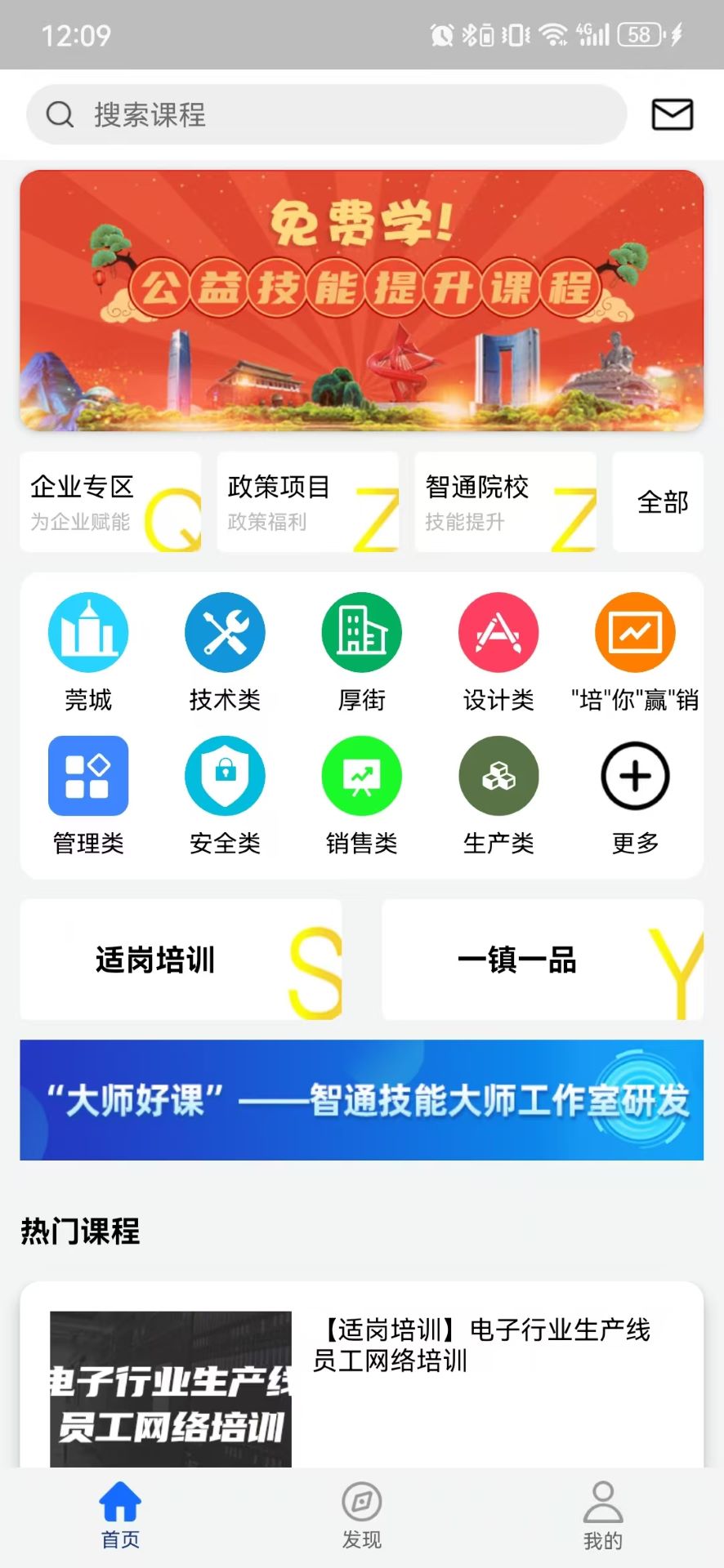
Task: Open the "培"你"赢"销 category
Action: tap(635, 651)
